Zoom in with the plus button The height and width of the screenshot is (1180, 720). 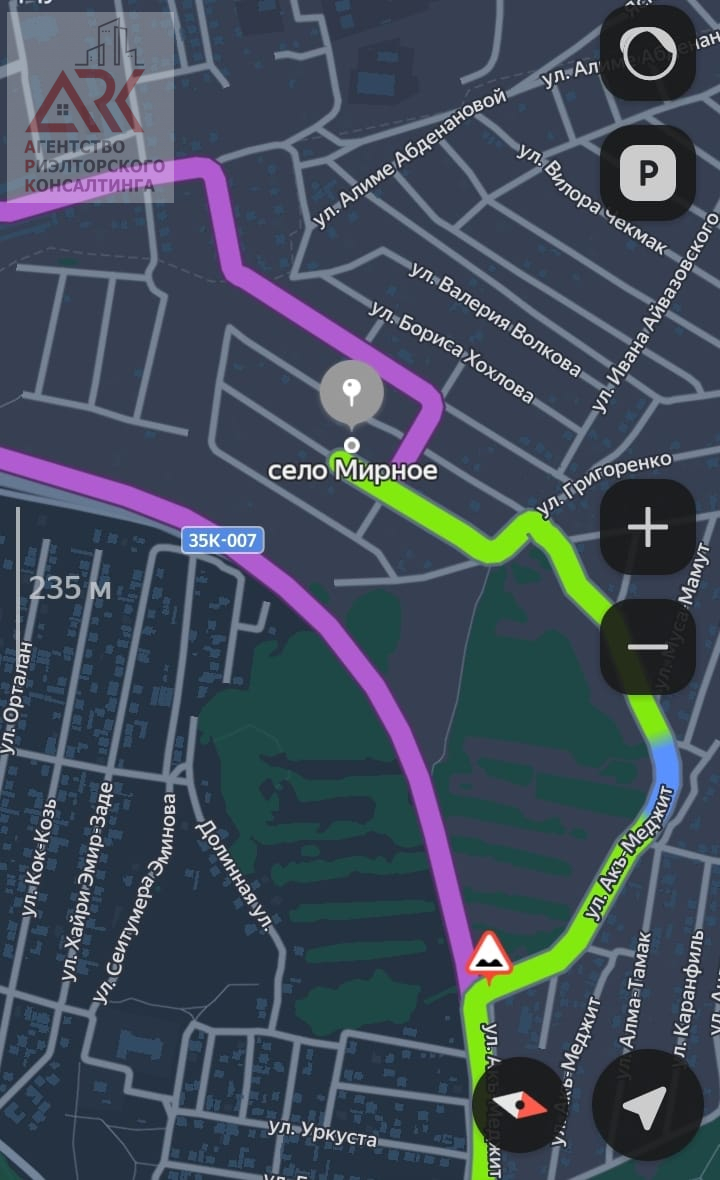point(647,527)
